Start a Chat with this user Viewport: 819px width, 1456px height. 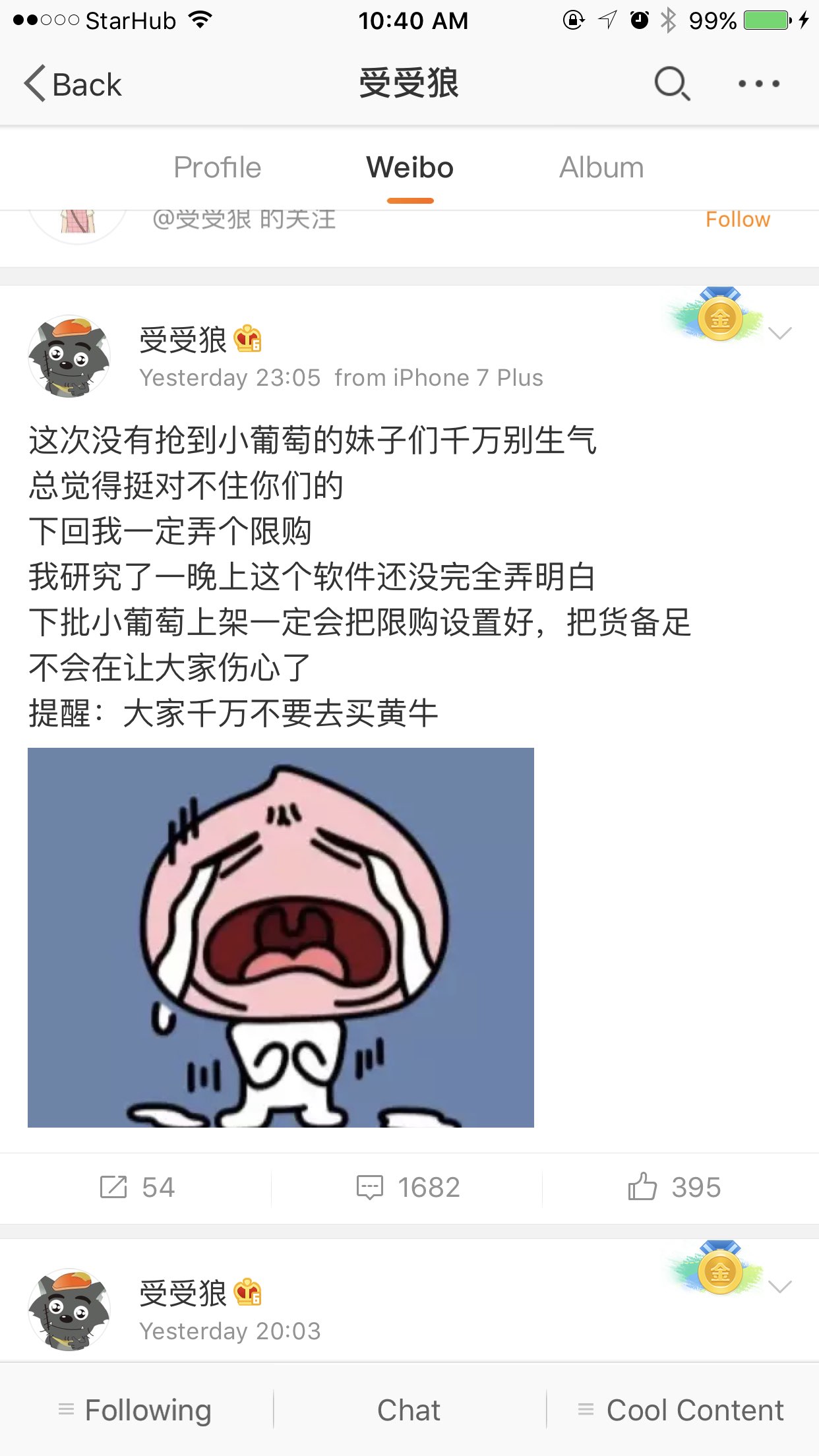(x=409, y=1410)
